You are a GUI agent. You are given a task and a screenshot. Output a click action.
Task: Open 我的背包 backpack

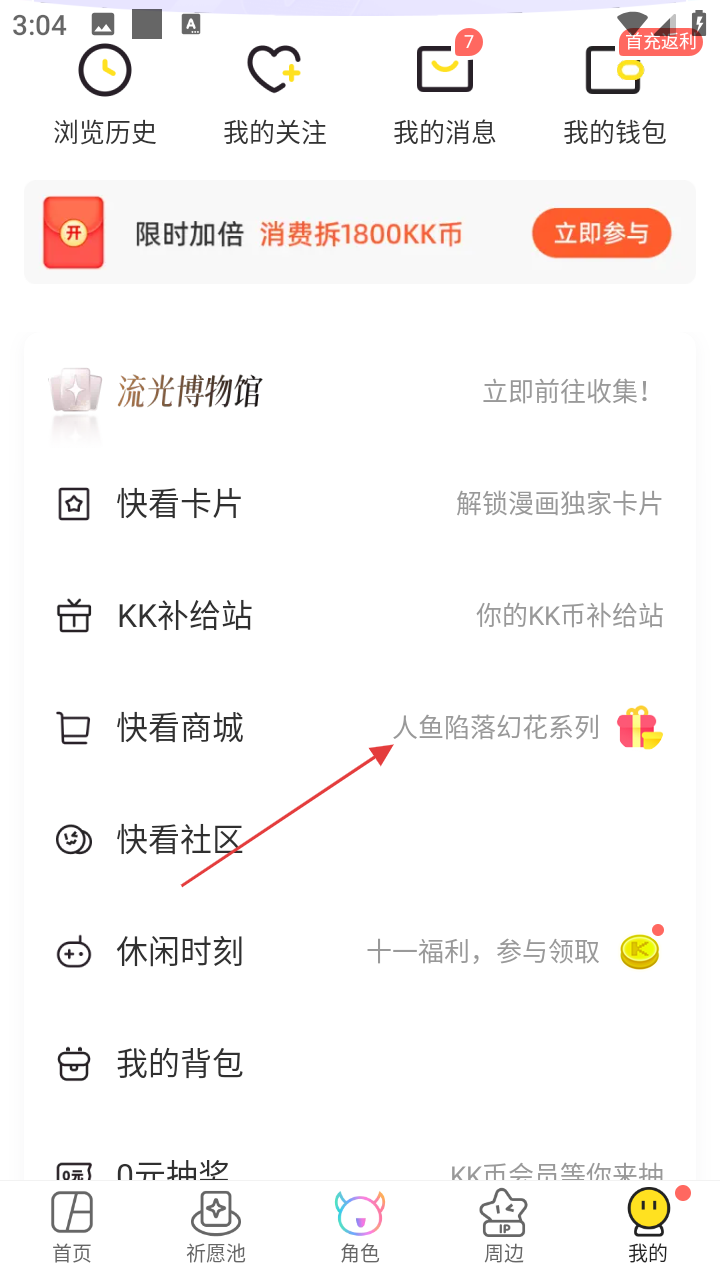coord(360,1064)
